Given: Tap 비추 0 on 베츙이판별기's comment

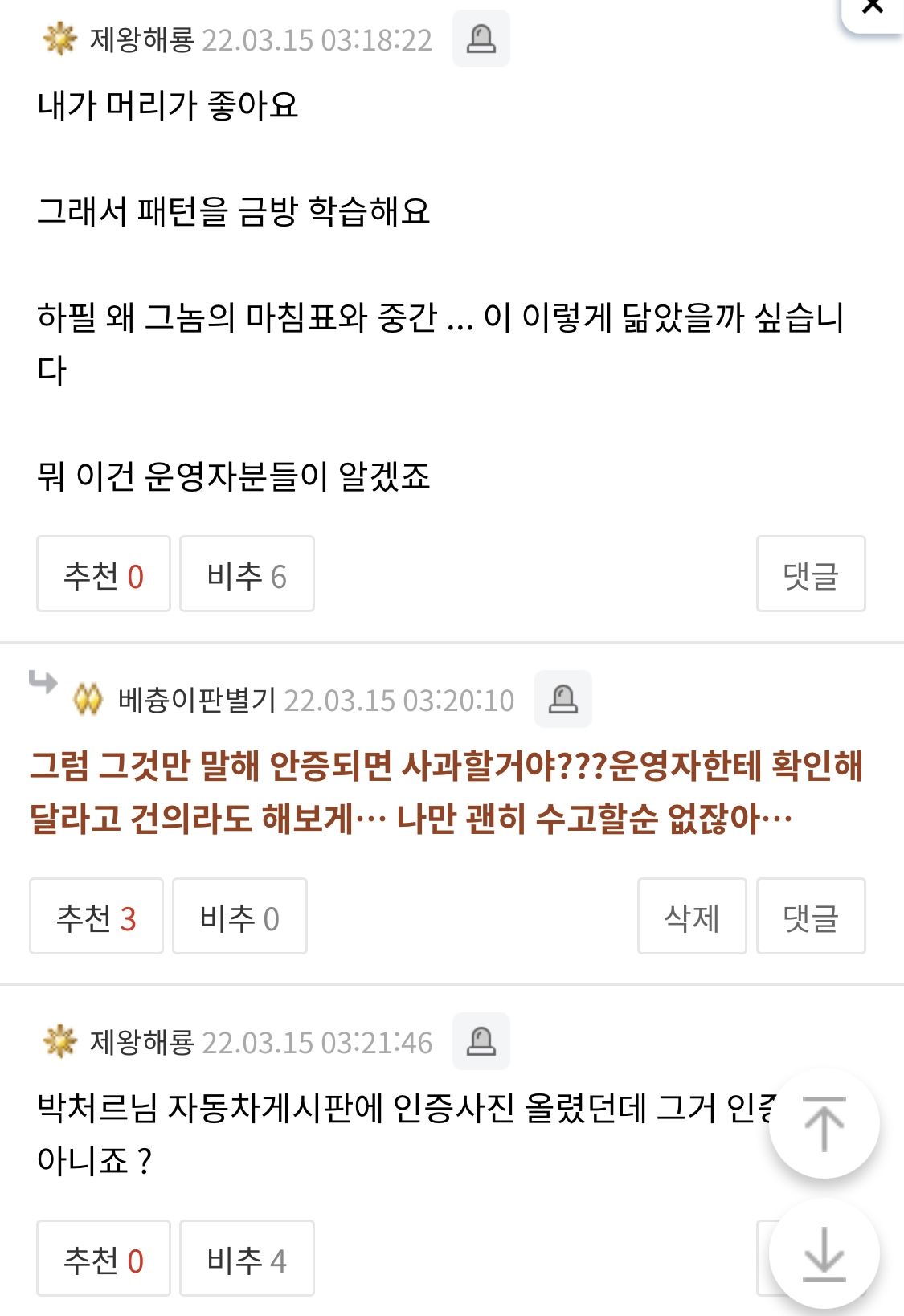Looking at the screenshot, I should click(239, 917).
